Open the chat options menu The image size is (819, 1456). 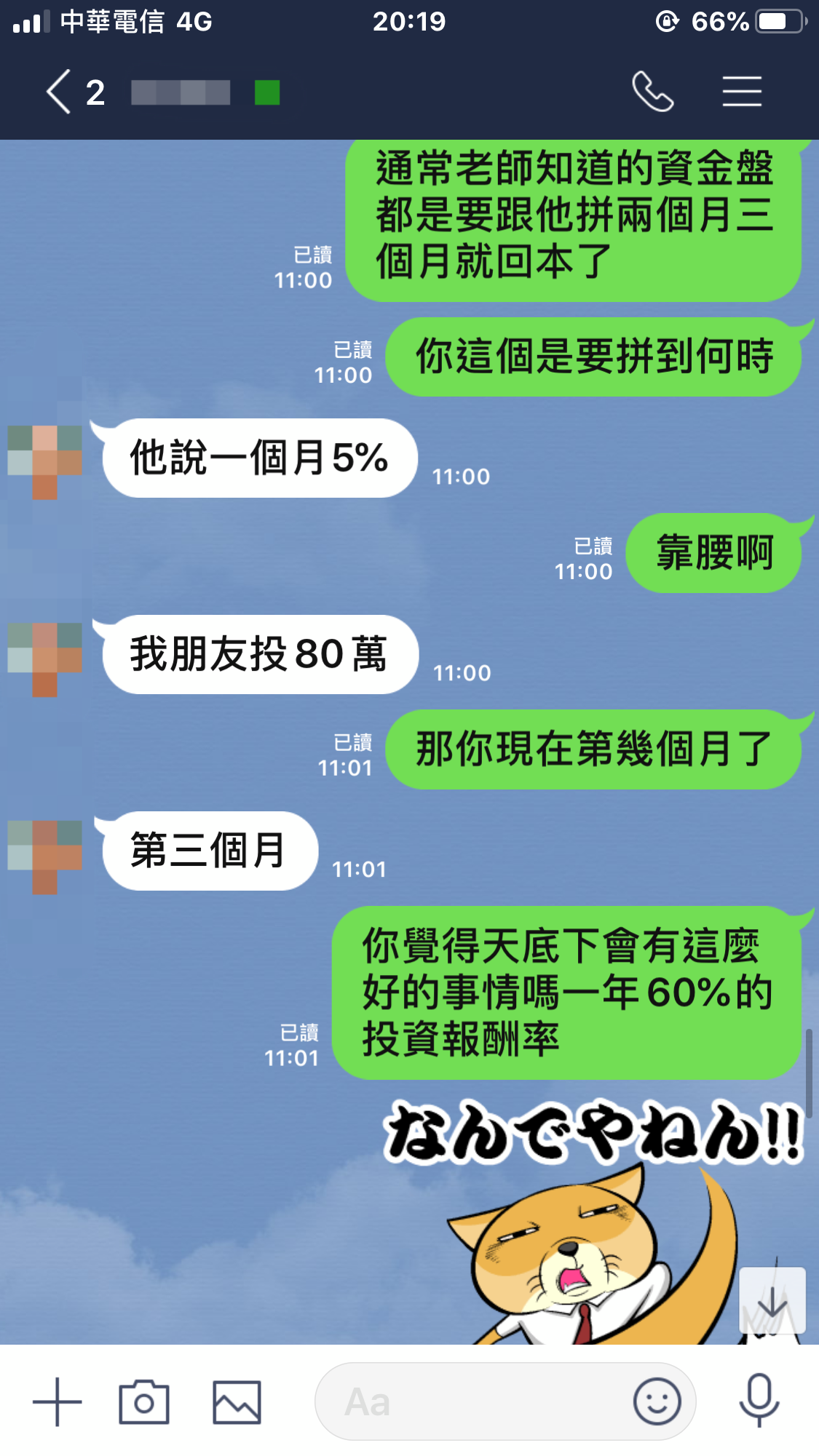[x=742, y=92]
